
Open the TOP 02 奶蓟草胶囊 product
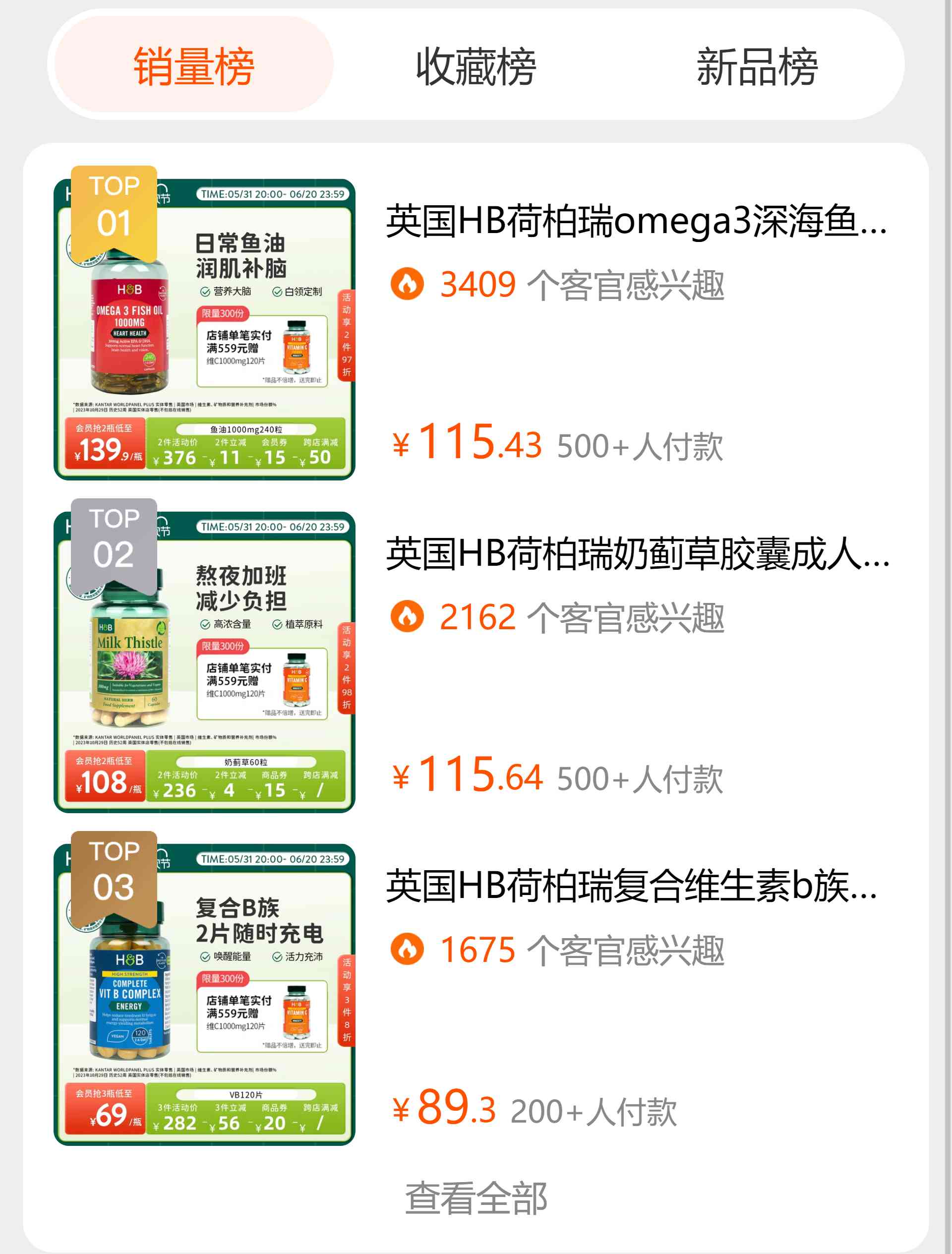(x=636, y=554)
